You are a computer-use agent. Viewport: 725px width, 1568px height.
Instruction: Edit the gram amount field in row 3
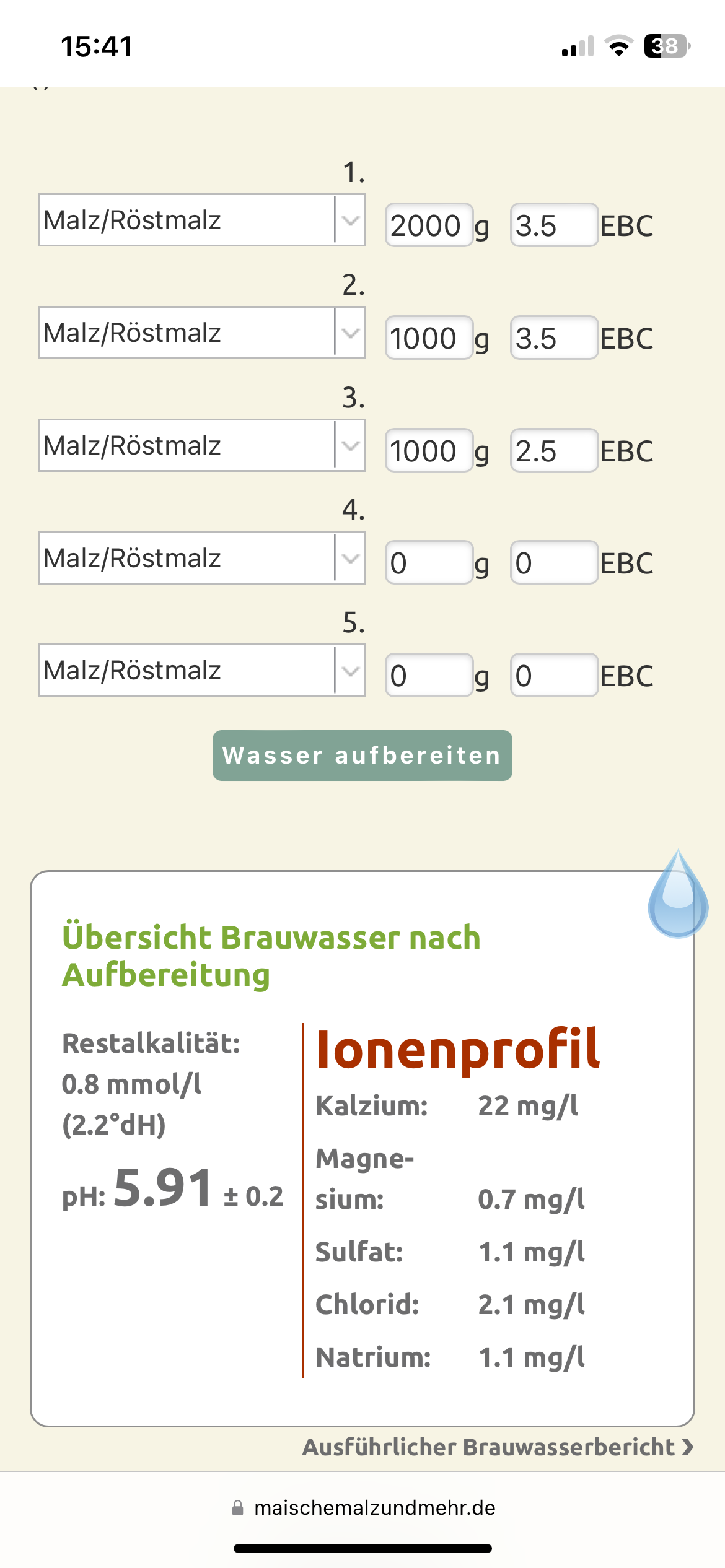coord(429,451)
